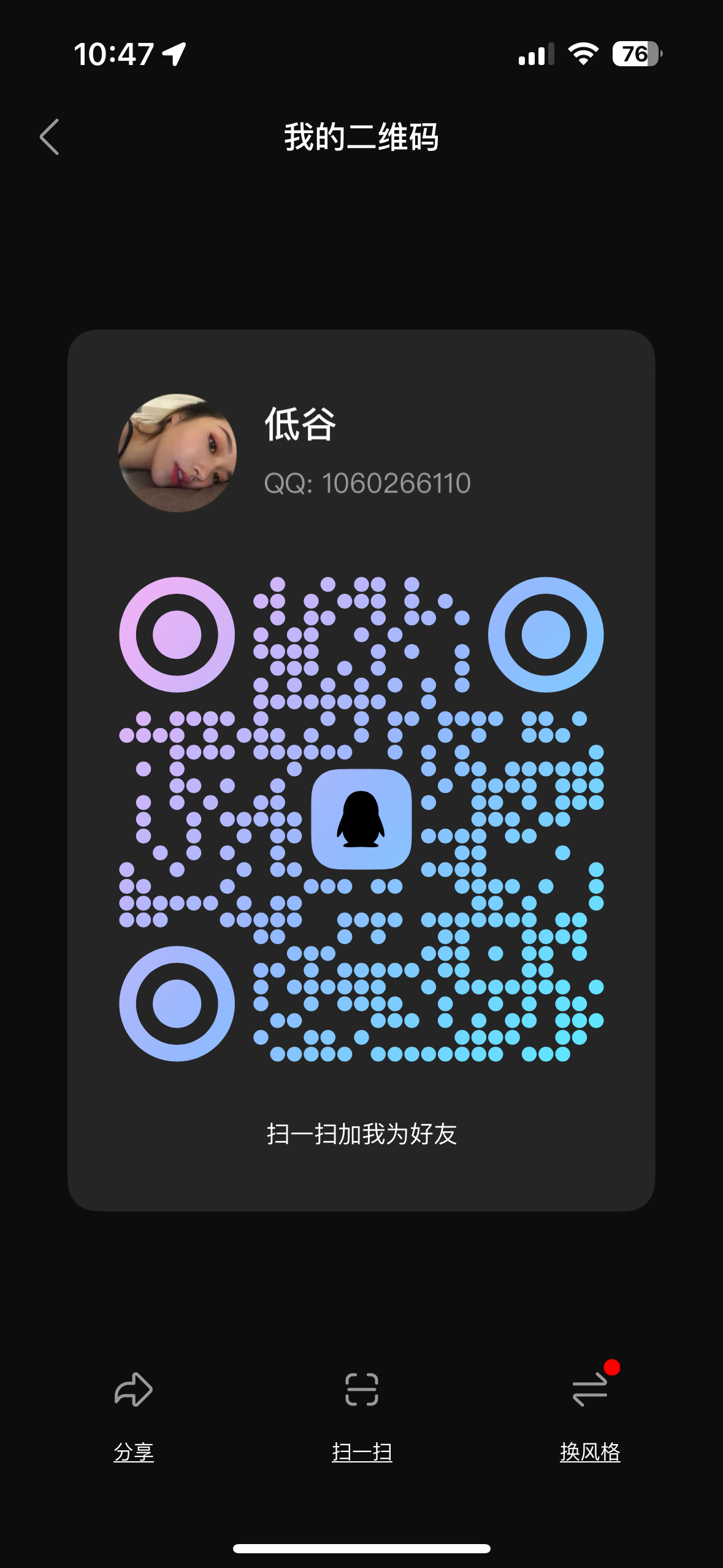Change QR style with 换风格

(x=590, y=1411)
